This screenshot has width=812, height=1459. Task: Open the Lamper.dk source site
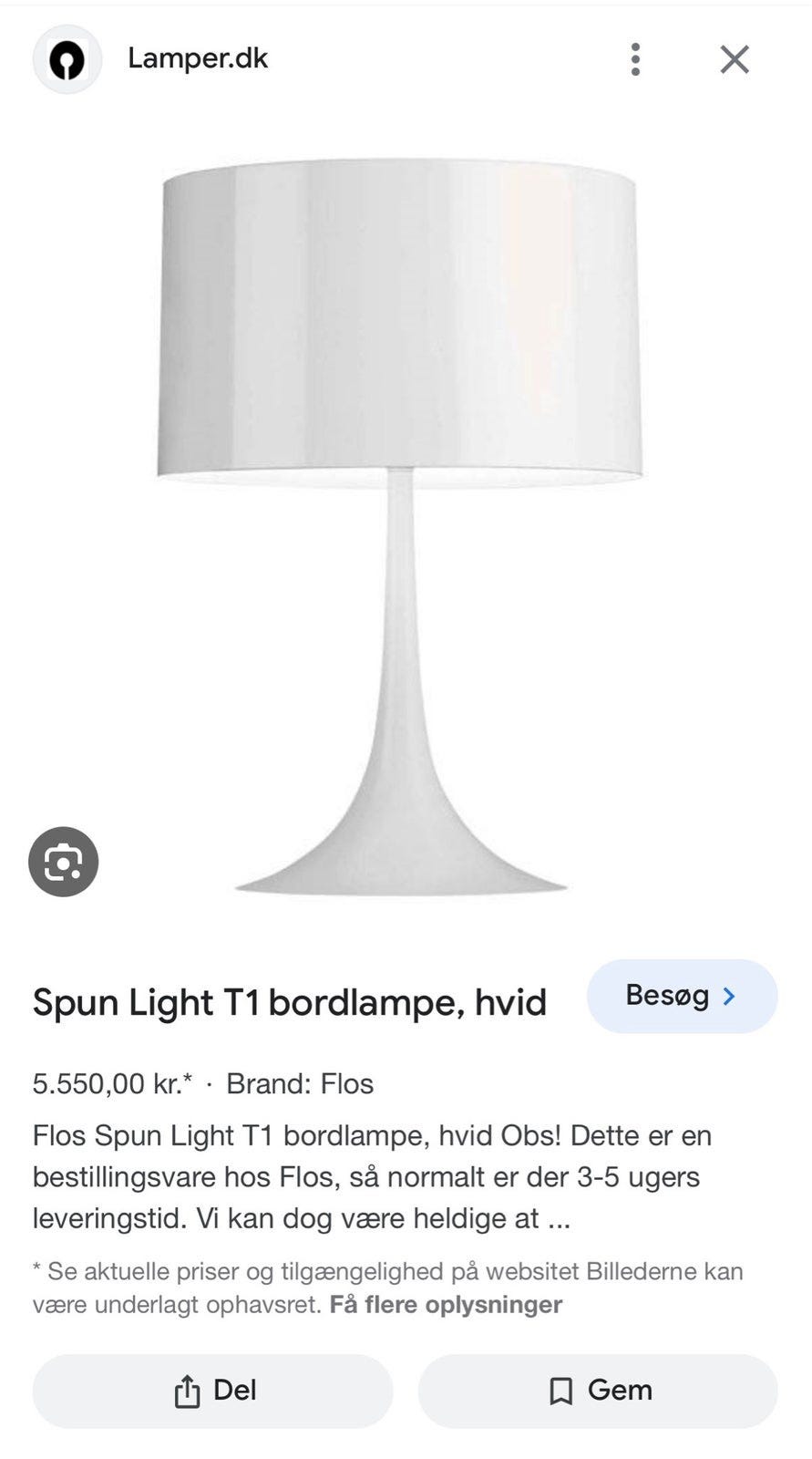197,58
